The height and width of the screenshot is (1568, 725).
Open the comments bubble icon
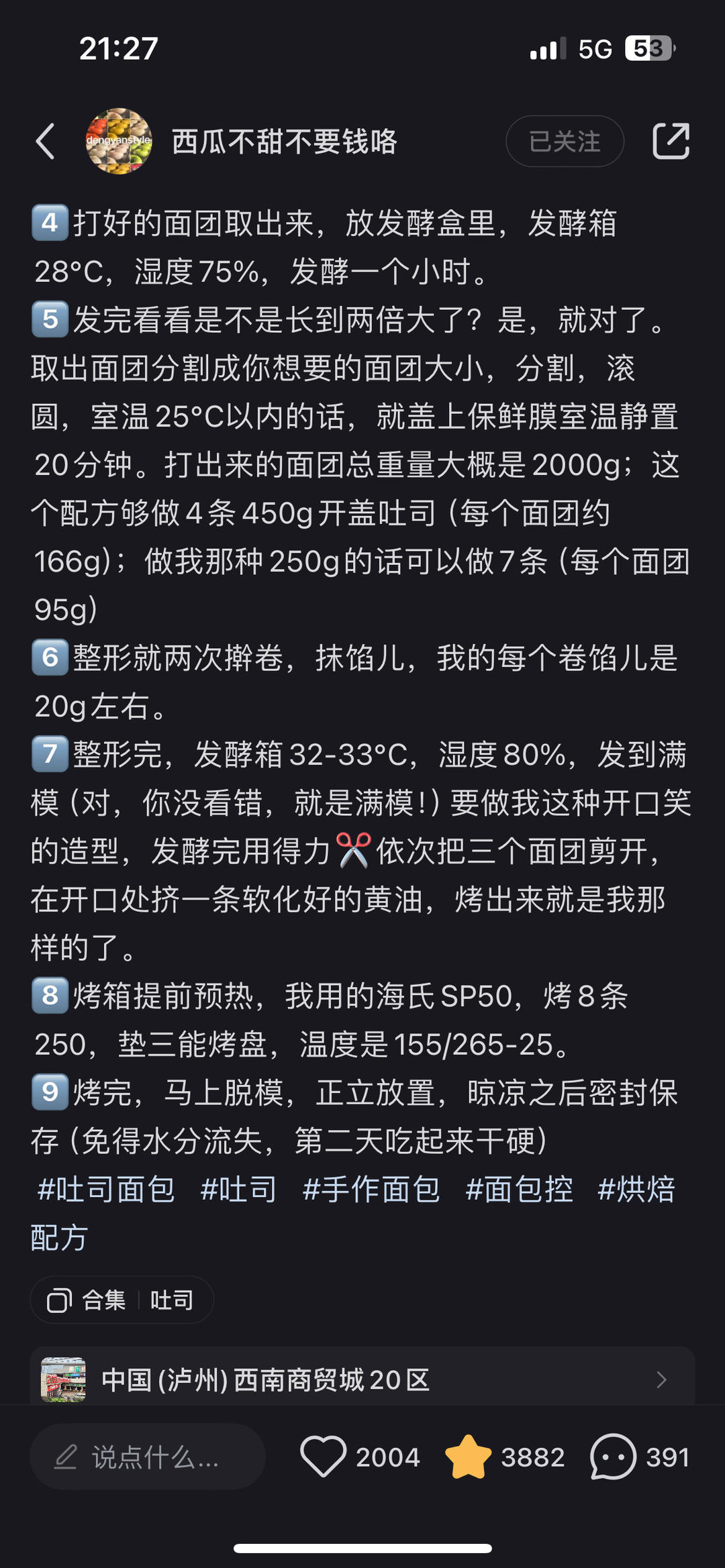pyautogui.click(x=612, y=1457)
